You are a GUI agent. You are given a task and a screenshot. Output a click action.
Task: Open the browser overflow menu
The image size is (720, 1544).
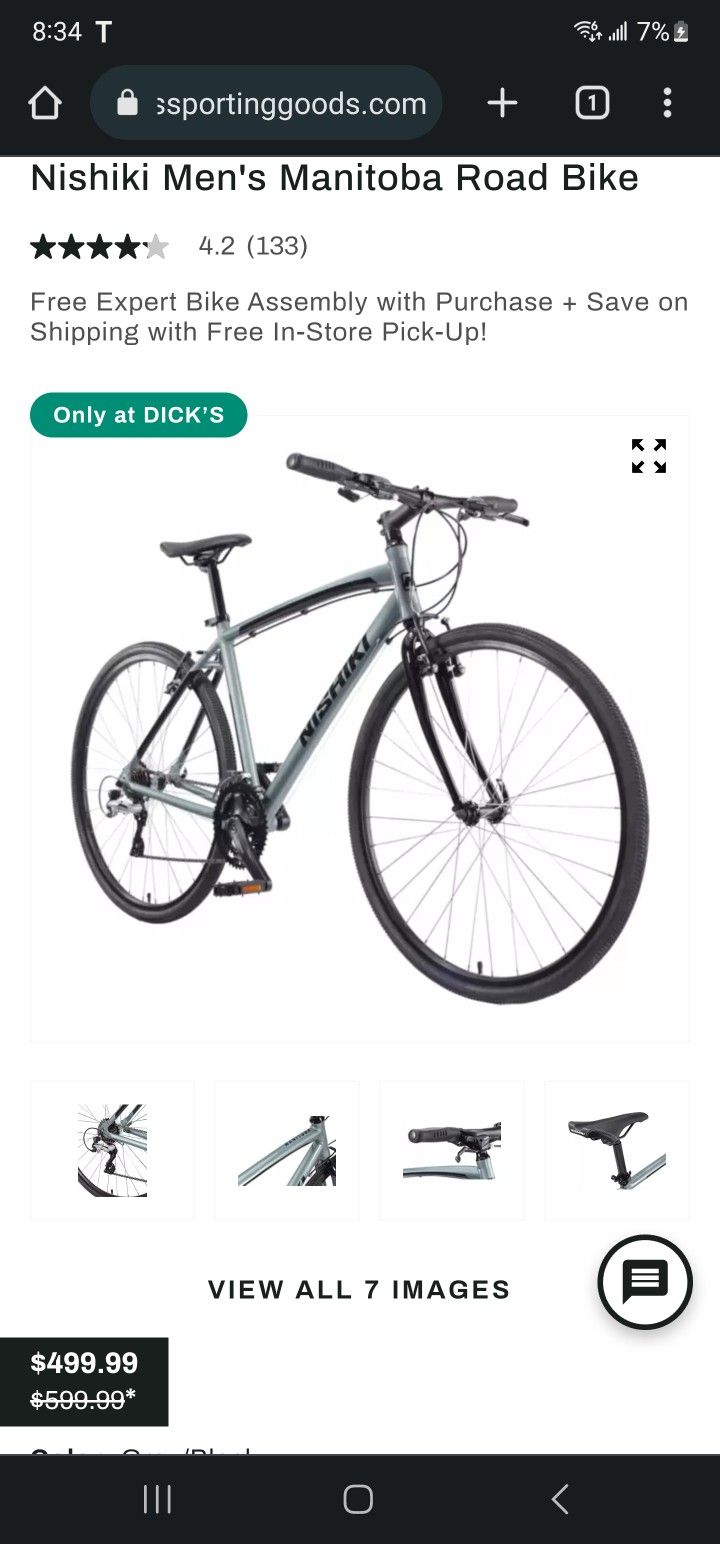point(667,103)
